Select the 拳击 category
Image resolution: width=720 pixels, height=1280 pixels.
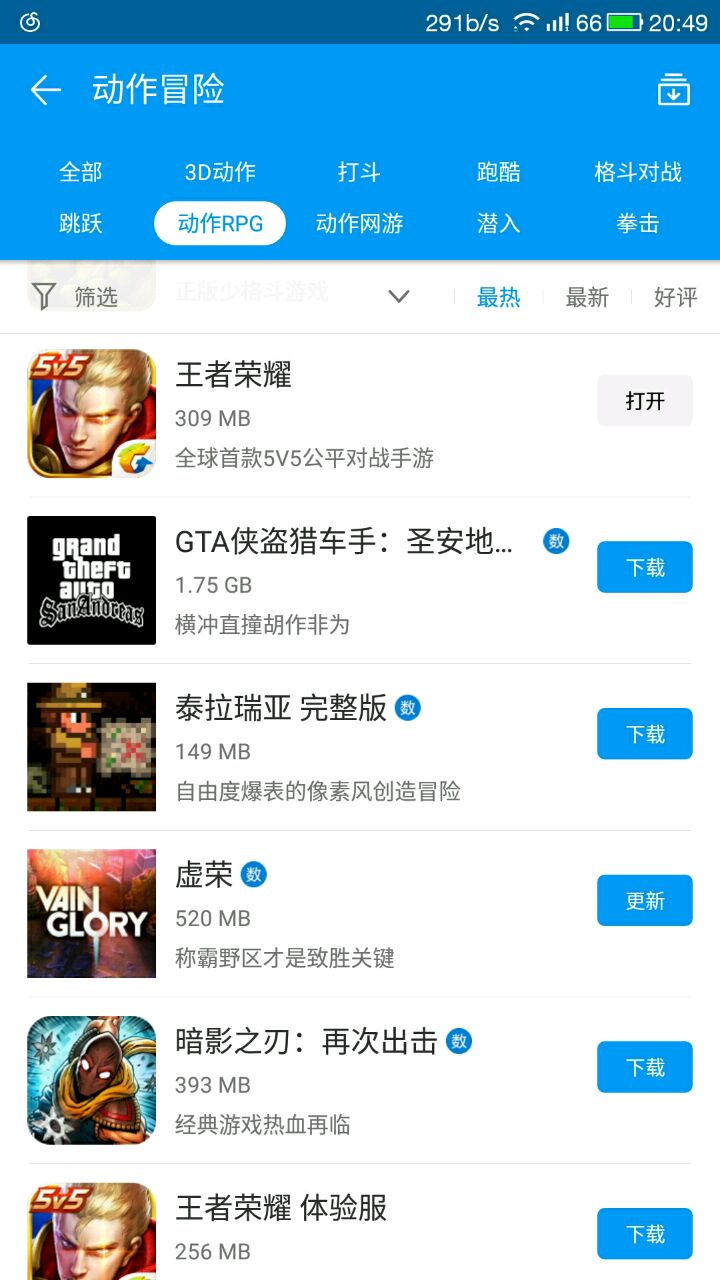637,224
